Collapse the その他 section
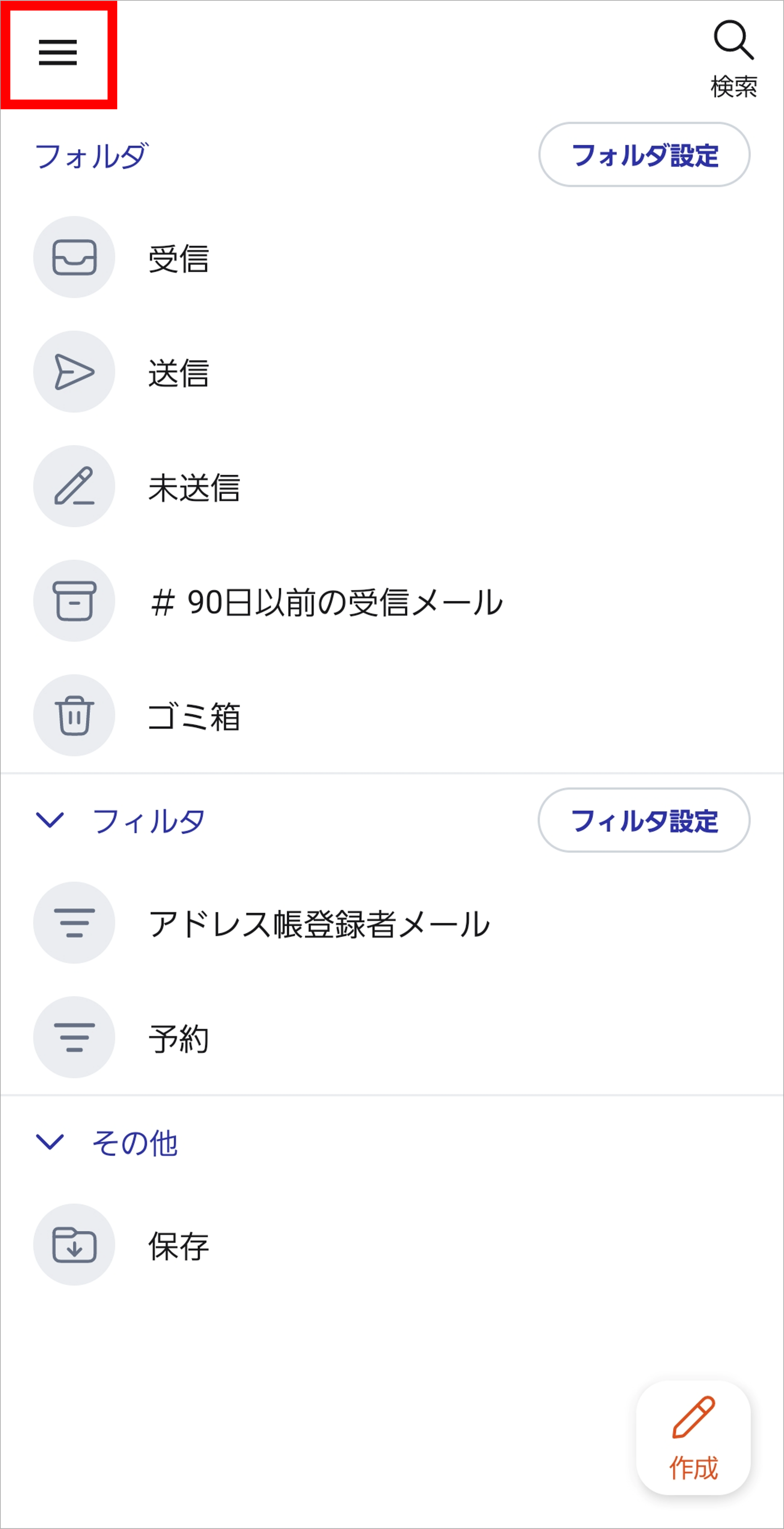Screen dimensions: 784x1529 coord(50,1142)
